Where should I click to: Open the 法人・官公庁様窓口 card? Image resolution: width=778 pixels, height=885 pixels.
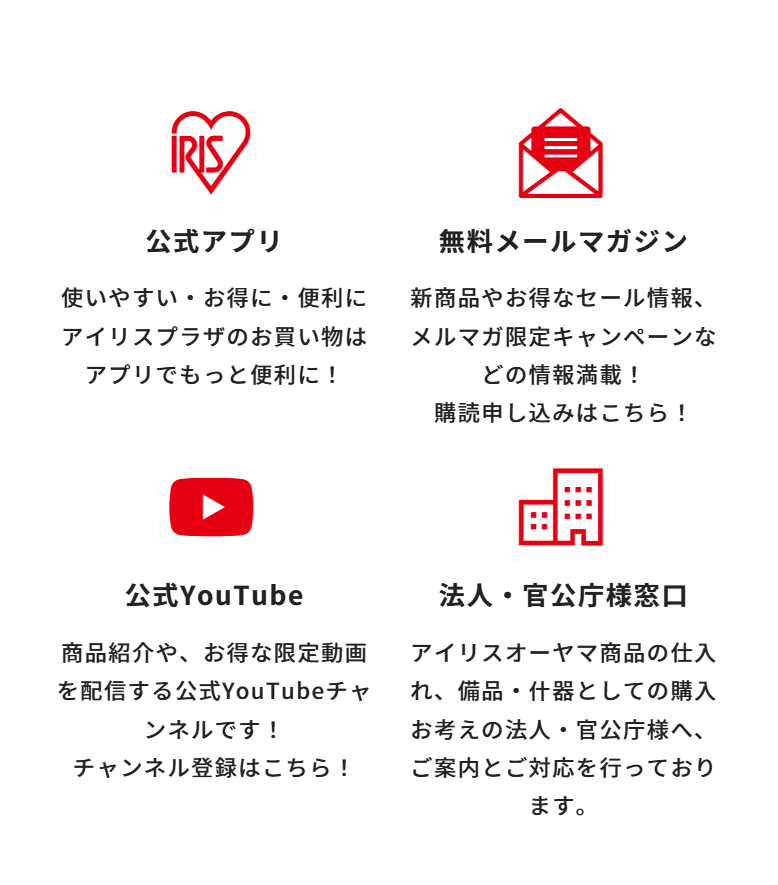pos(562,641)
